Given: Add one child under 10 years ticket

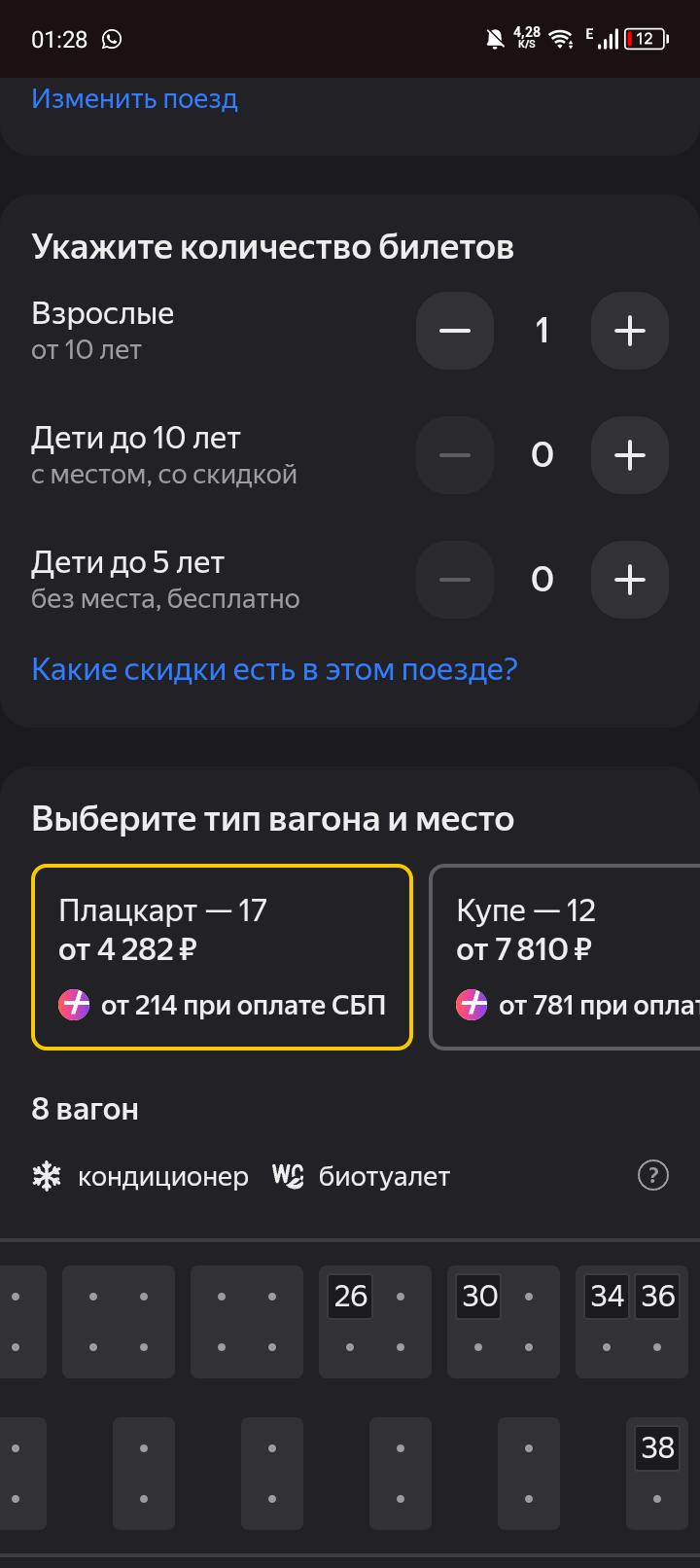Looking at the screenshot, I should pyautogui.click(x=629, y=455).
